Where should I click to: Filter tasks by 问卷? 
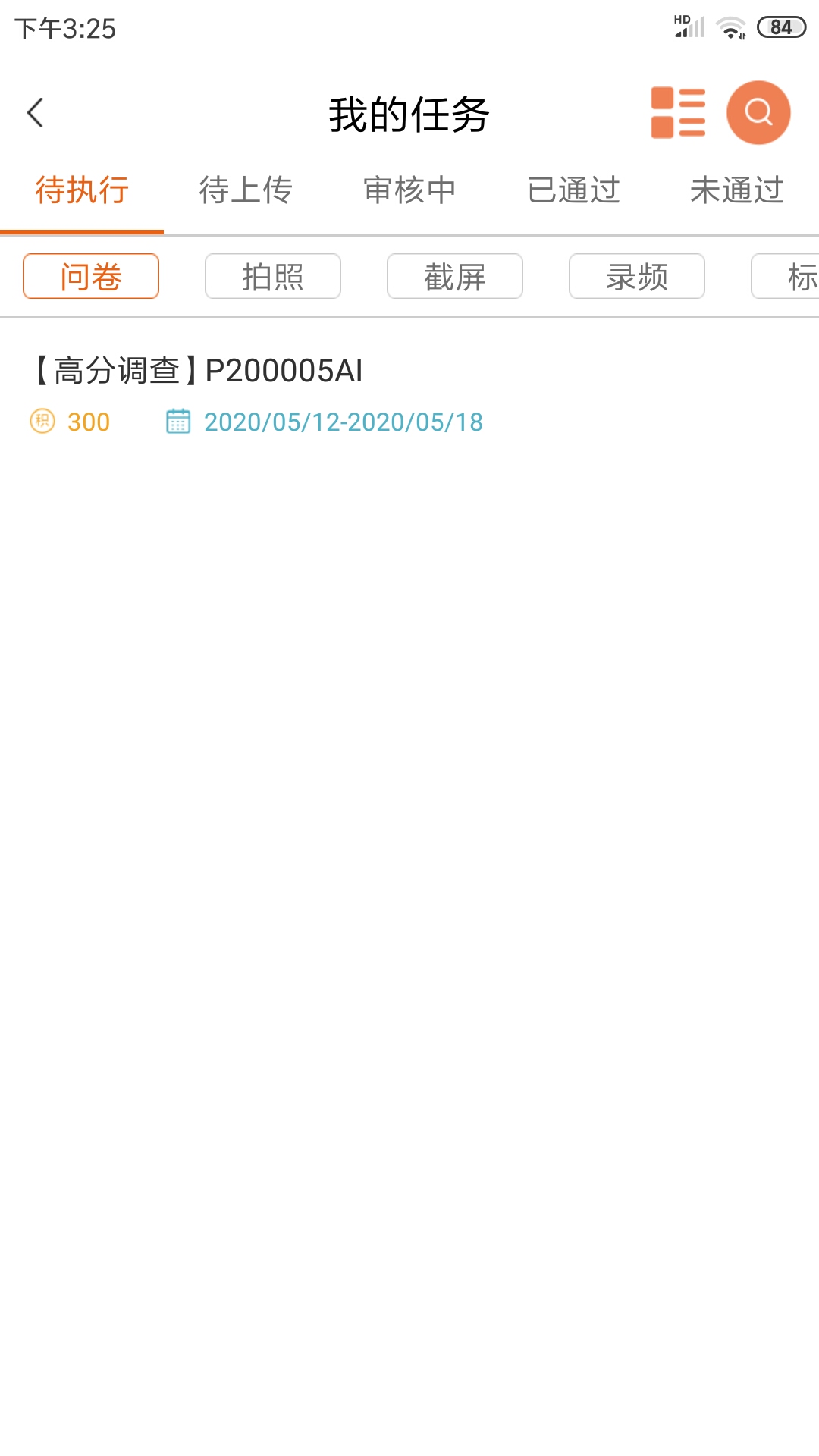pos(91,277)
